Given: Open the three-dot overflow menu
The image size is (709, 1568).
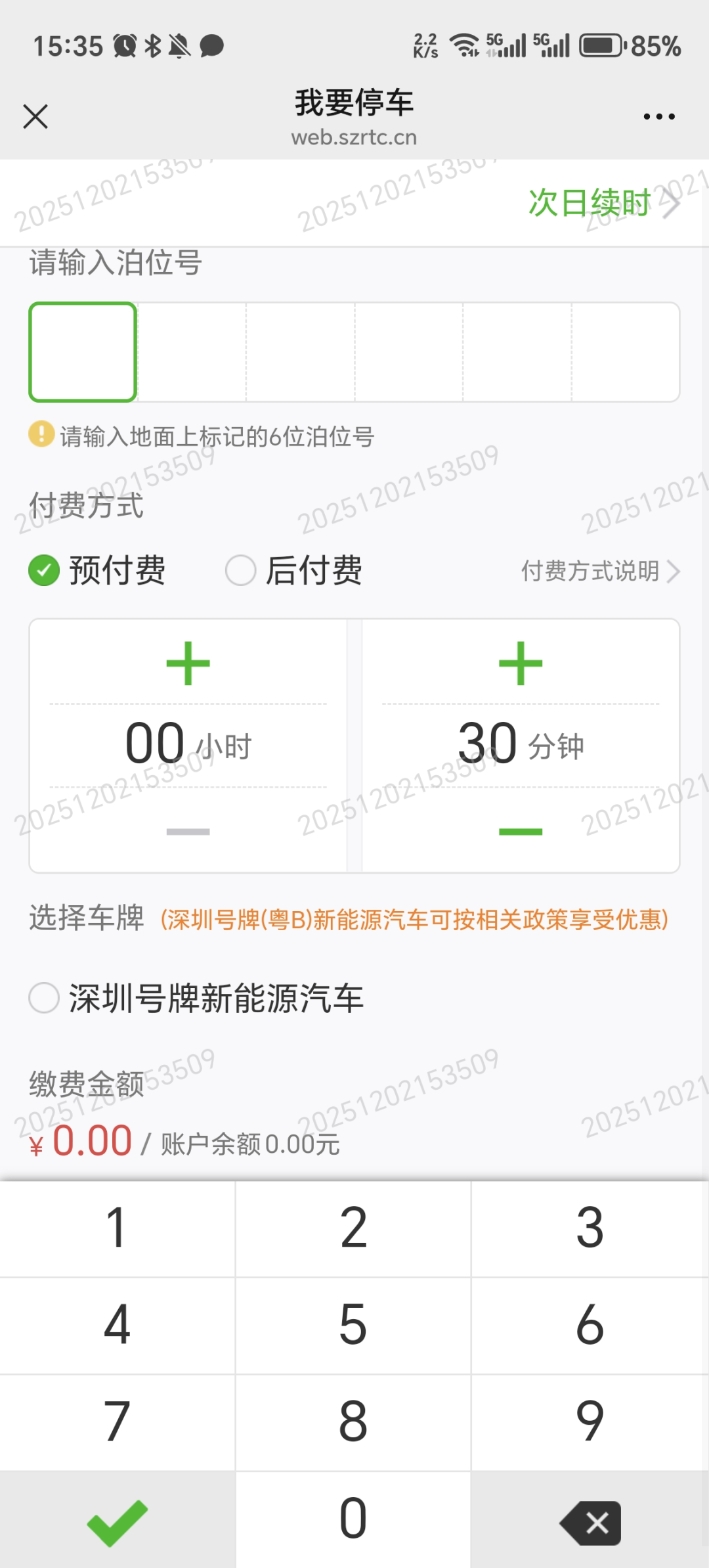Looking at the screenshot, I should (x=659, y=117).
